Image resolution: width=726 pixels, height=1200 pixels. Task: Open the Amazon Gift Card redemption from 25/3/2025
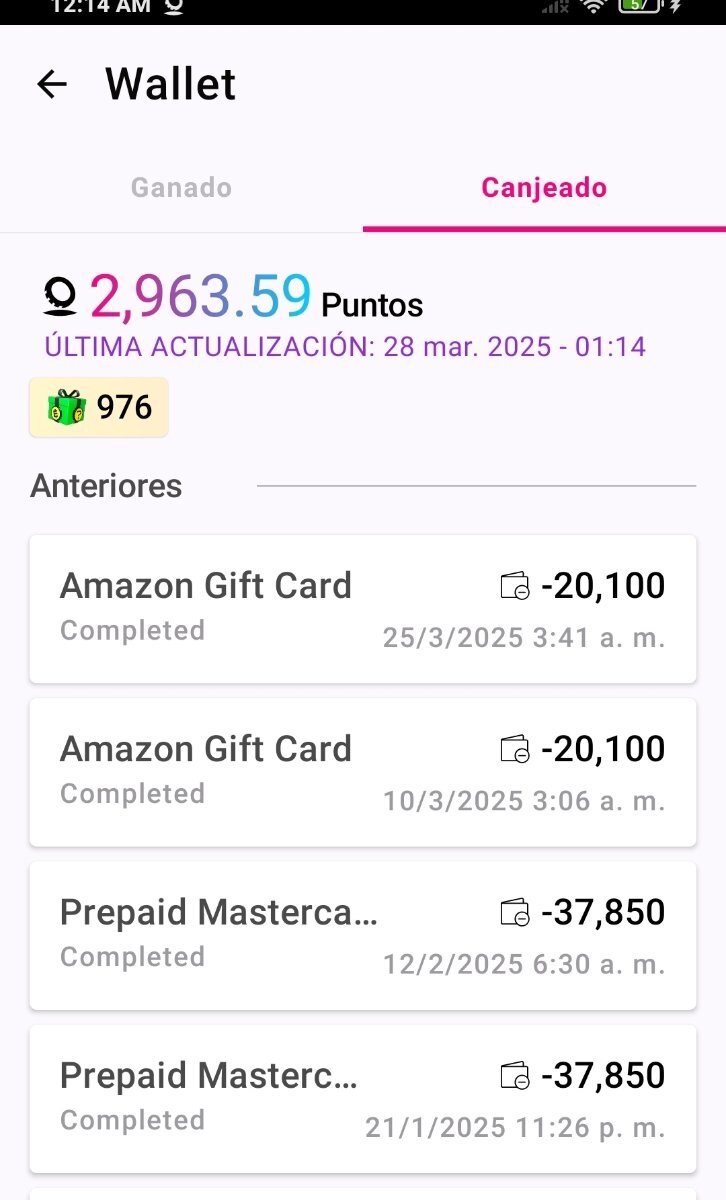[363, 609]
